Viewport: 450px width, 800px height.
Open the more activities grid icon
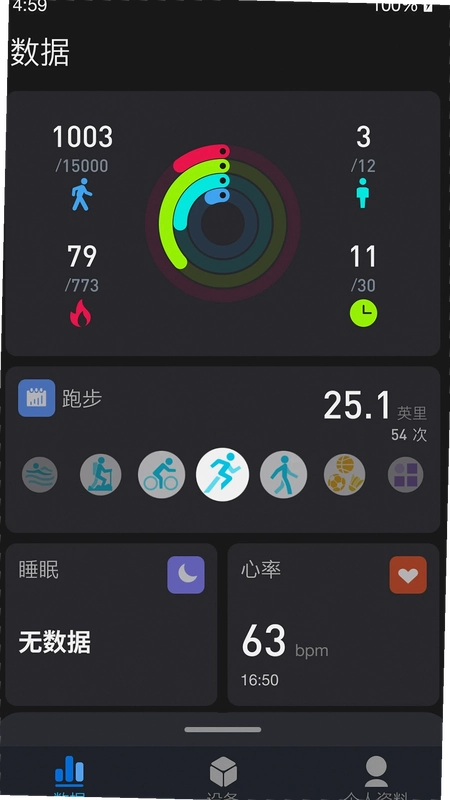[406, 474]
